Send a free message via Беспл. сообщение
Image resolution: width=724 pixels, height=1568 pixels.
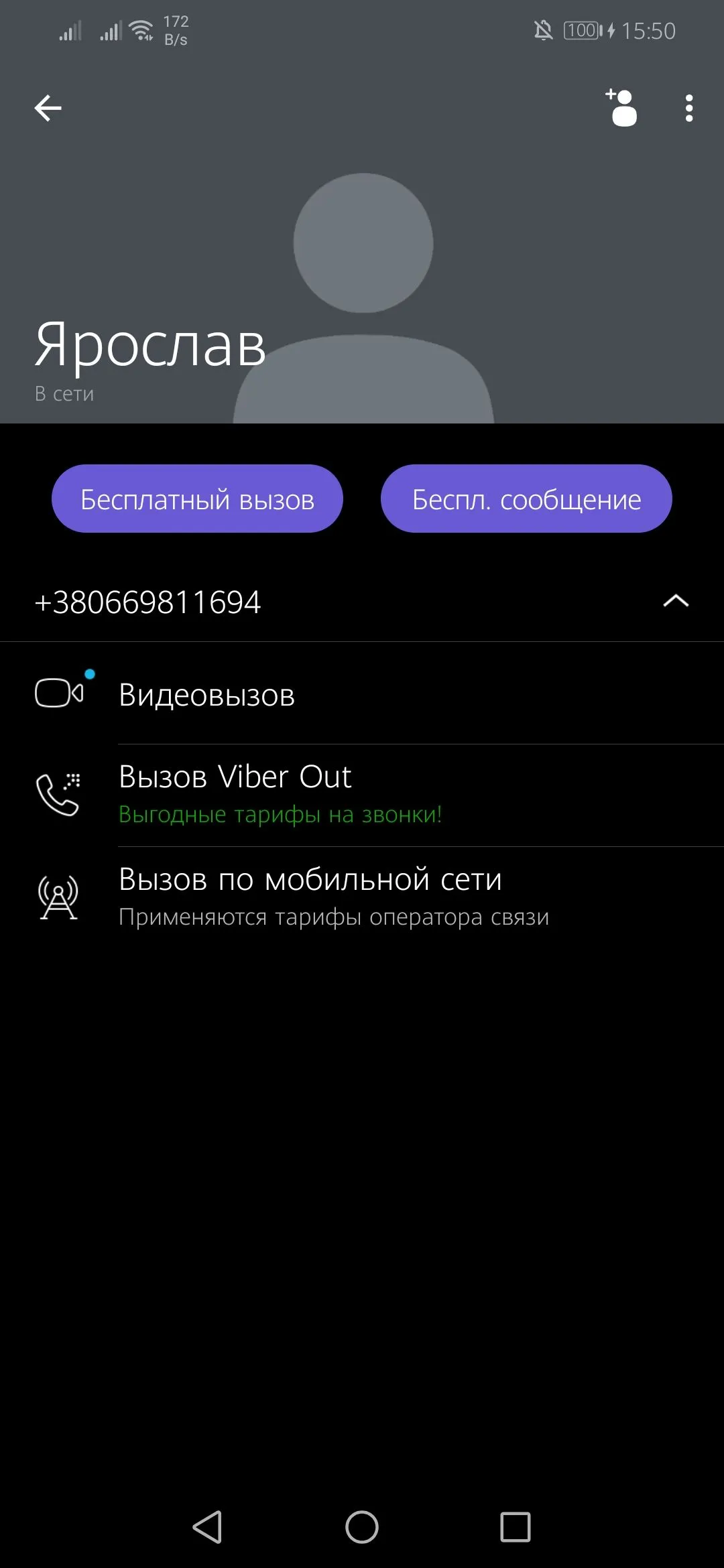tap(526, 499)
